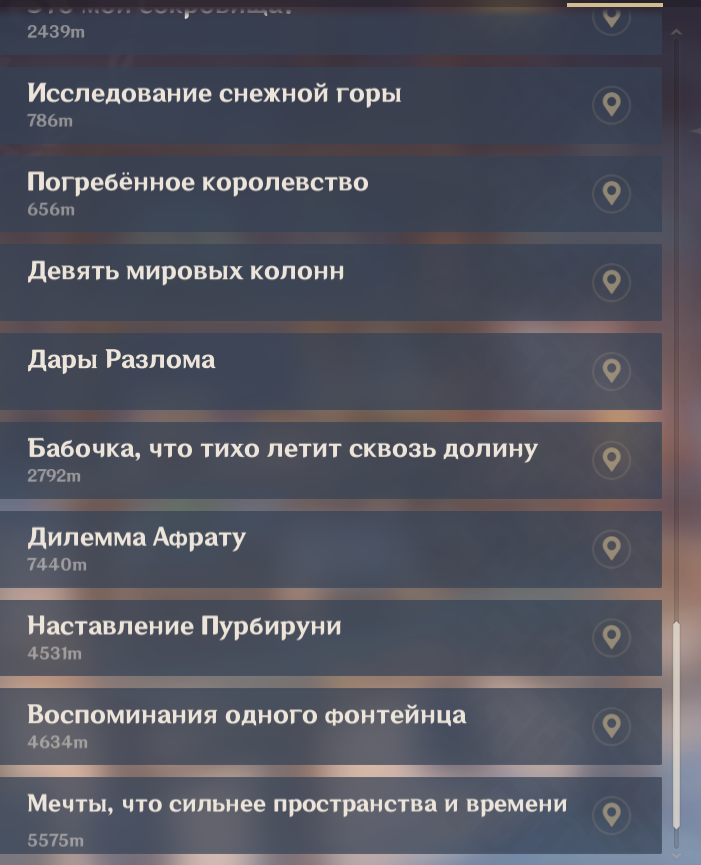Select quest Девять мировых колонн
This screenshot has width=701, height=865.
click(x=186, y=272)
